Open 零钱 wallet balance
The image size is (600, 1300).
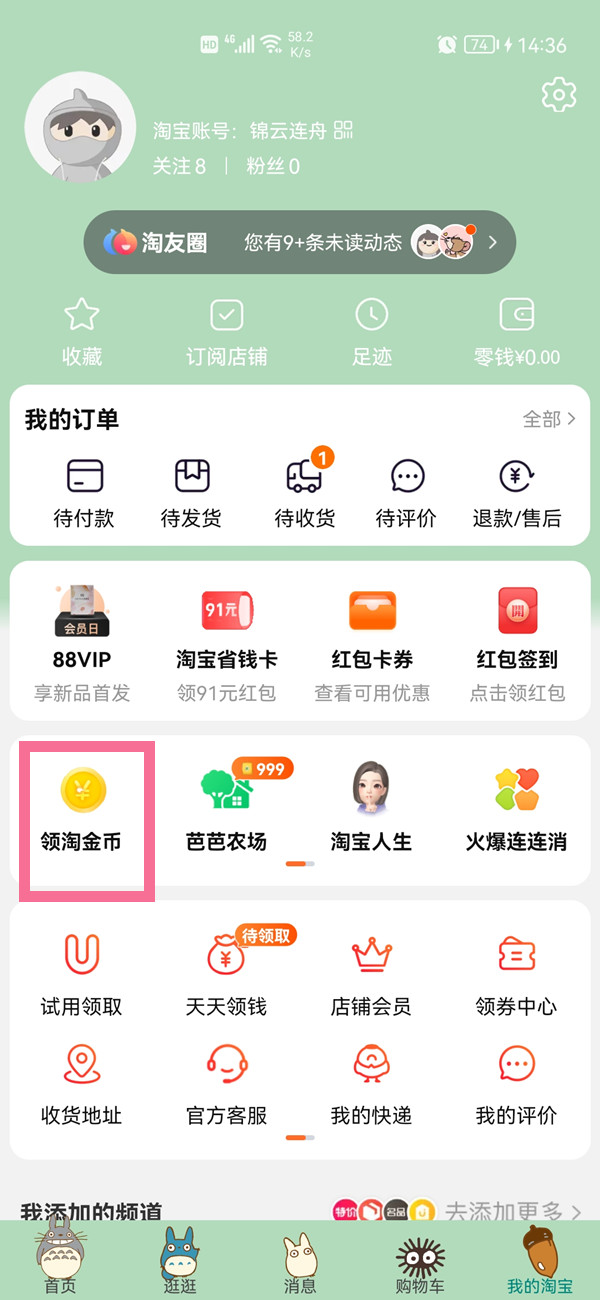tap(516, 333)
